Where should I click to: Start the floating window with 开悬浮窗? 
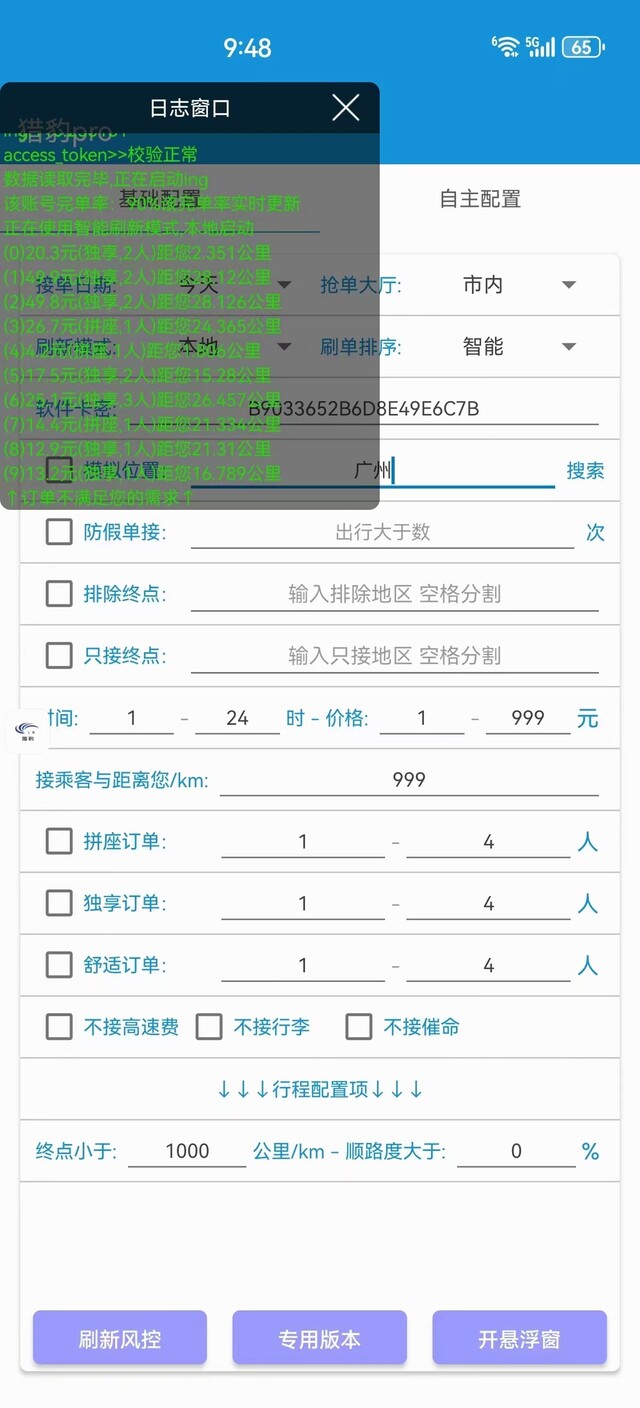[519, 1339]
